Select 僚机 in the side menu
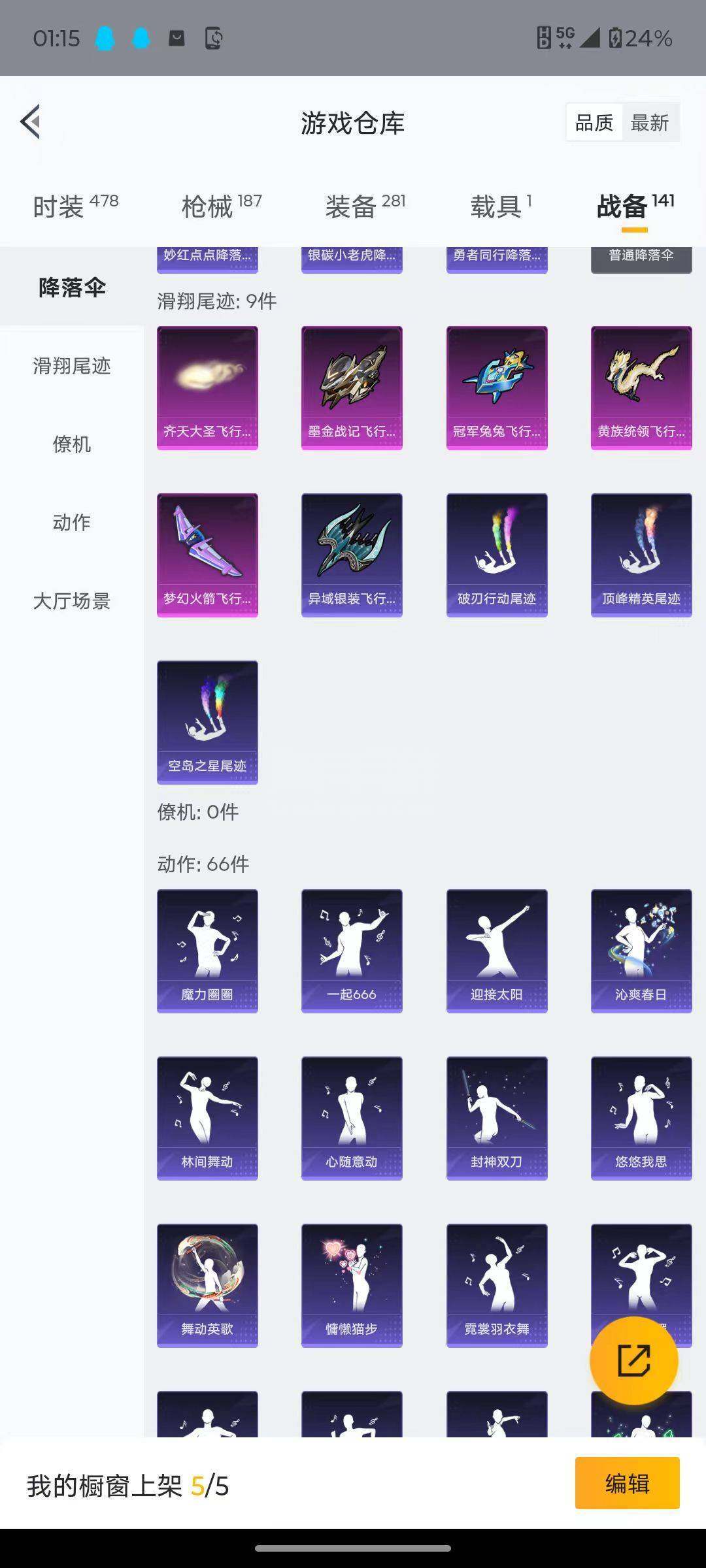The height and width of the screenshot is (1568, 706). point(72,444)
